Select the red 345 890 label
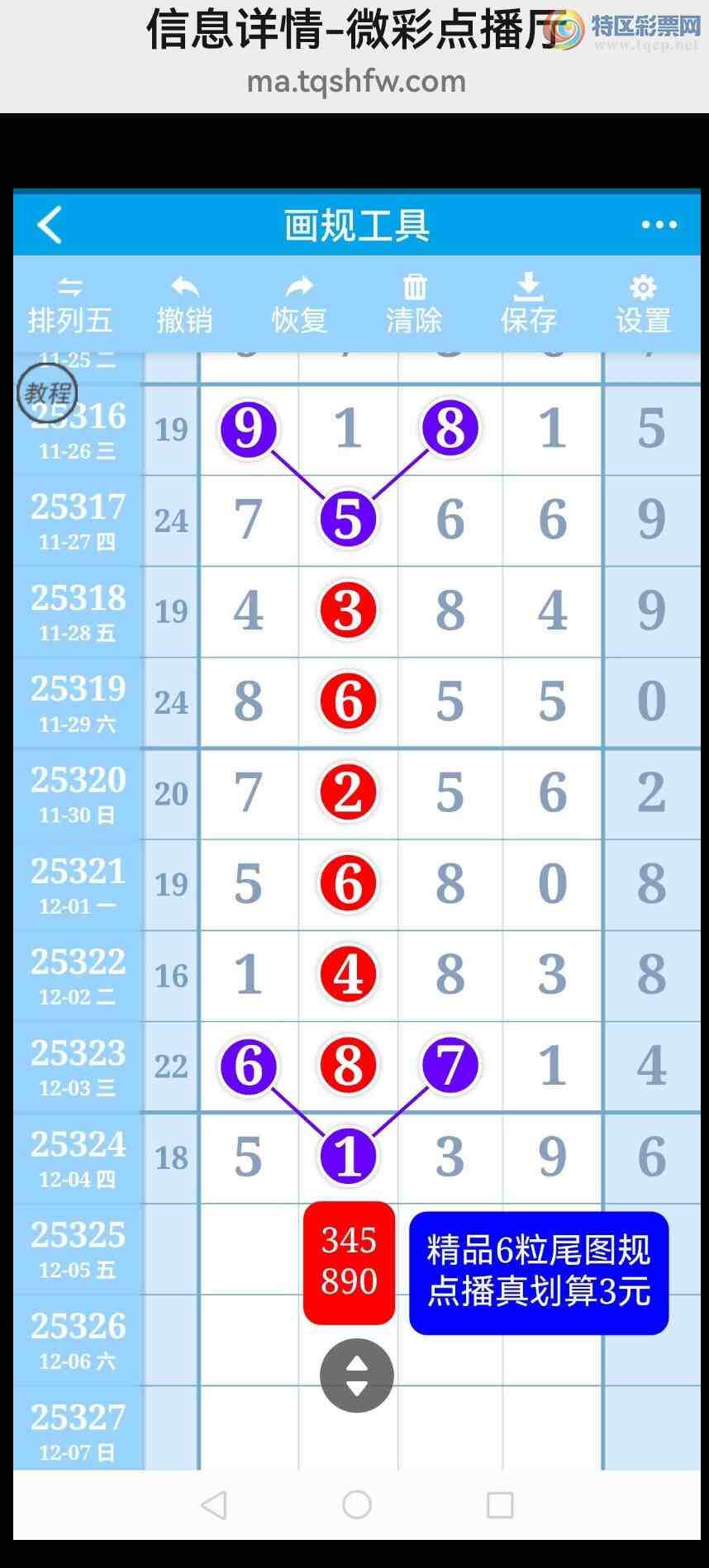This screenshot has width=709, height=1568. [x=349, y=1262]
